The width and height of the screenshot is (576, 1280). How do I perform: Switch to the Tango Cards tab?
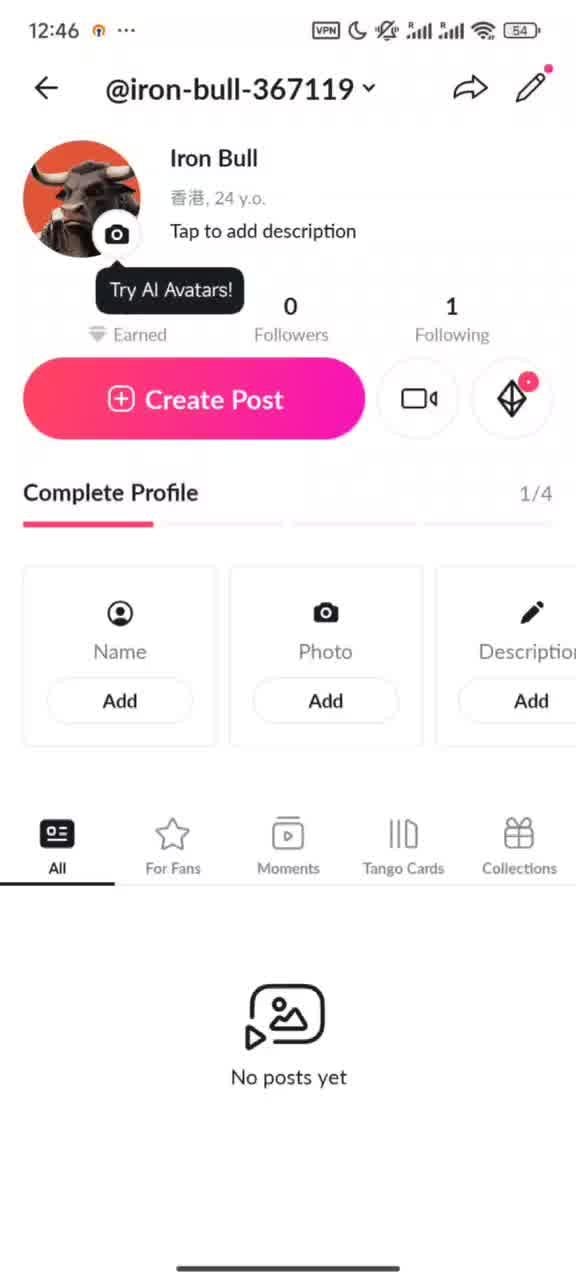pos(403,846)
